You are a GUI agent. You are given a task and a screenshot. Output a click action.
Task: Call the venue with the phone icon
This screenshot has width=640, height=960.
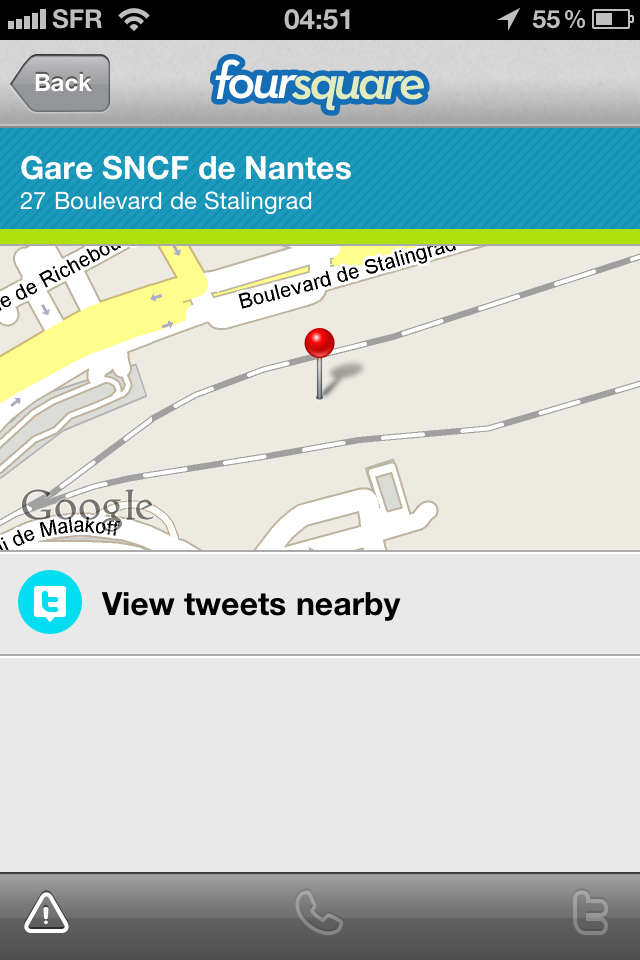pos(319,912)
